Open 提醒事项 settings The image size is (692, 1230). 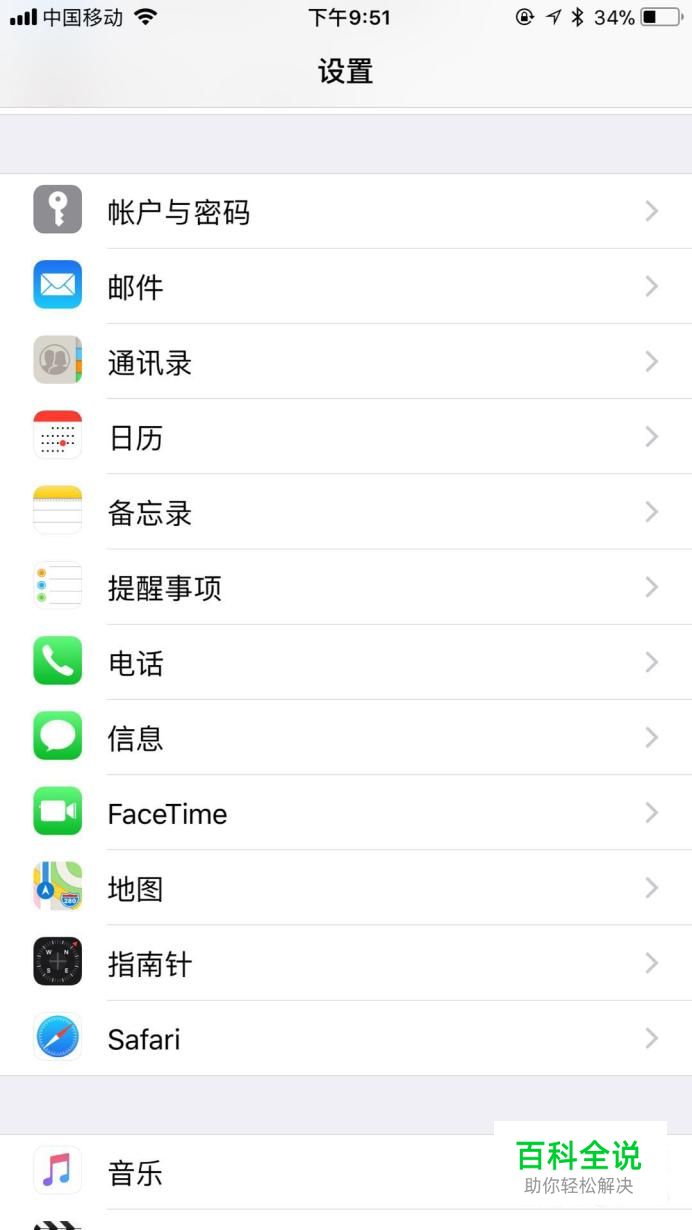(346, 587)
